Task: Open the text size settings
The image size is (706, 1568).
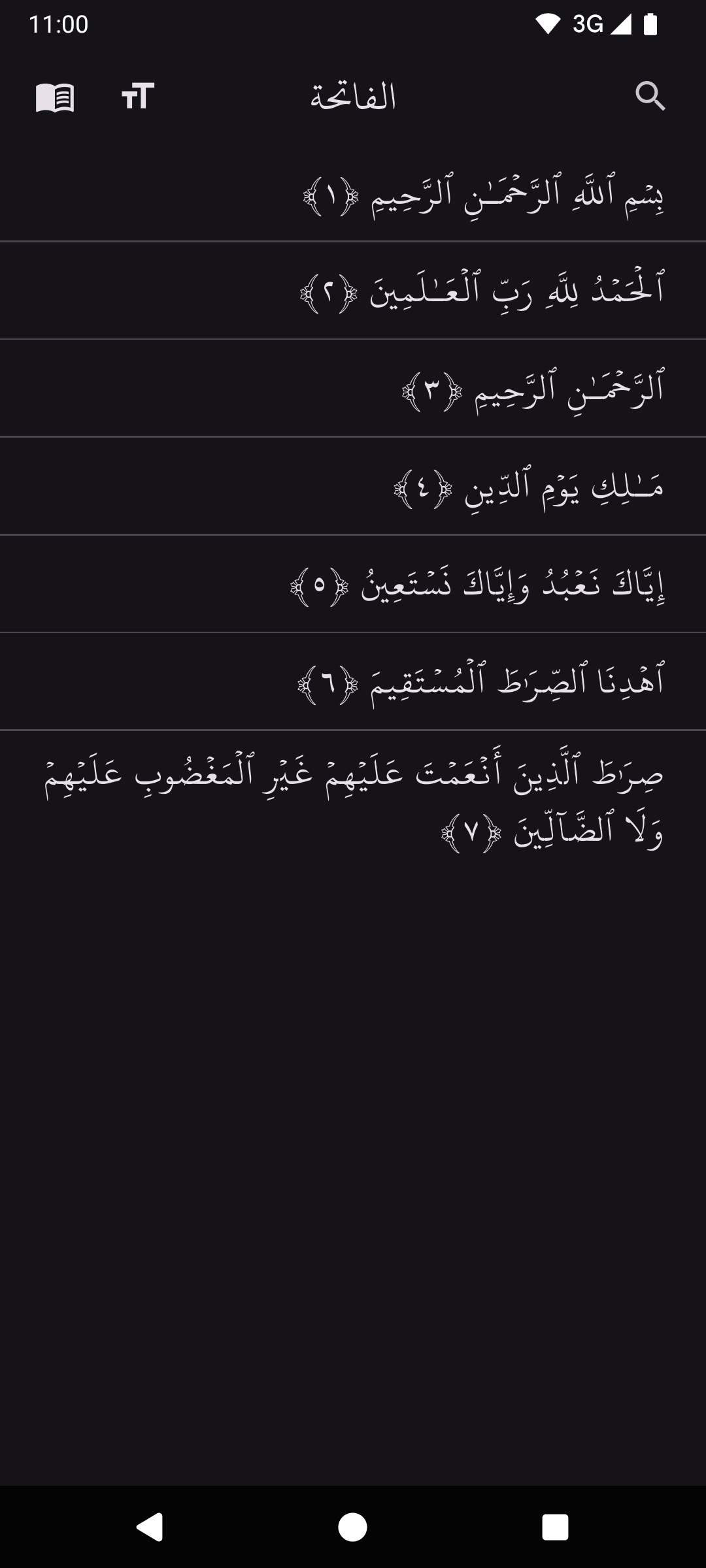Action: (138, 97)
